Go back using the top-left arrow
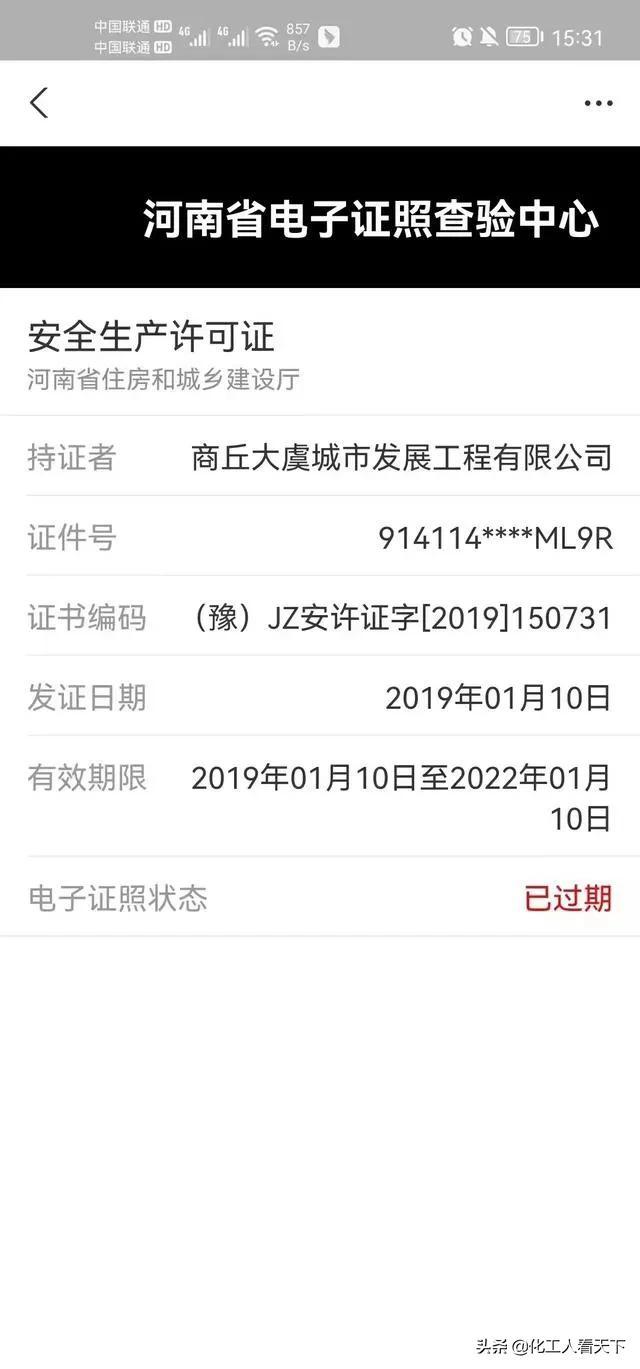The height and width of the screenshot is (1369, 640). [39, 103]
